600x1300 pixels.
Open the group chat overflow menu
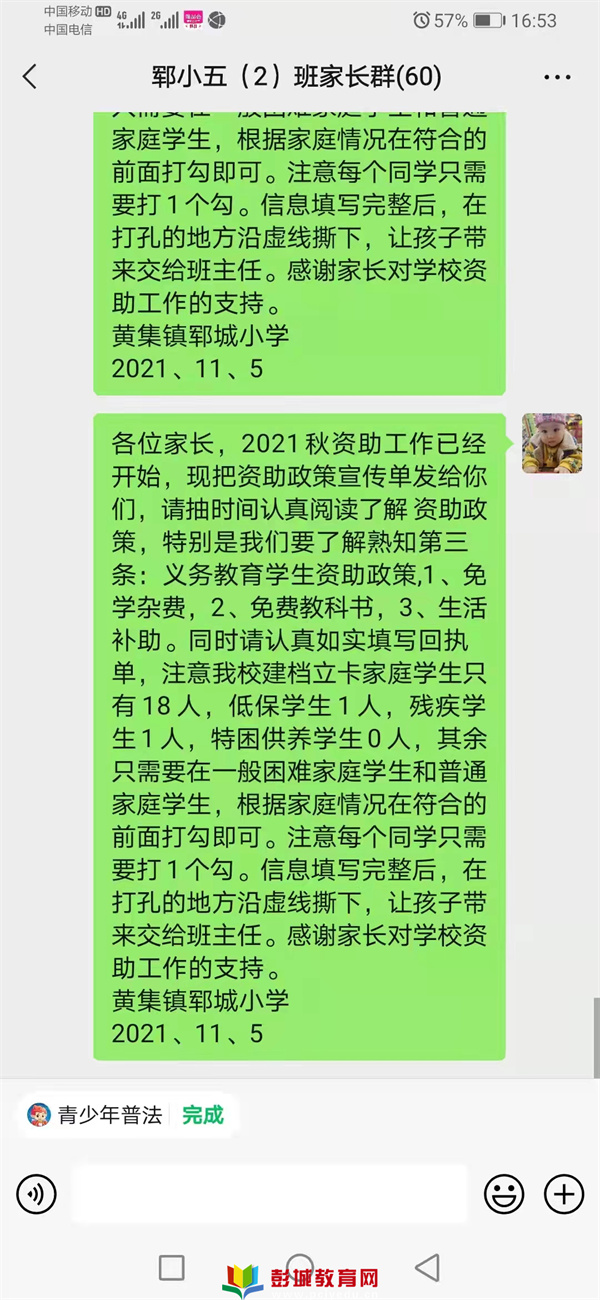557,77
